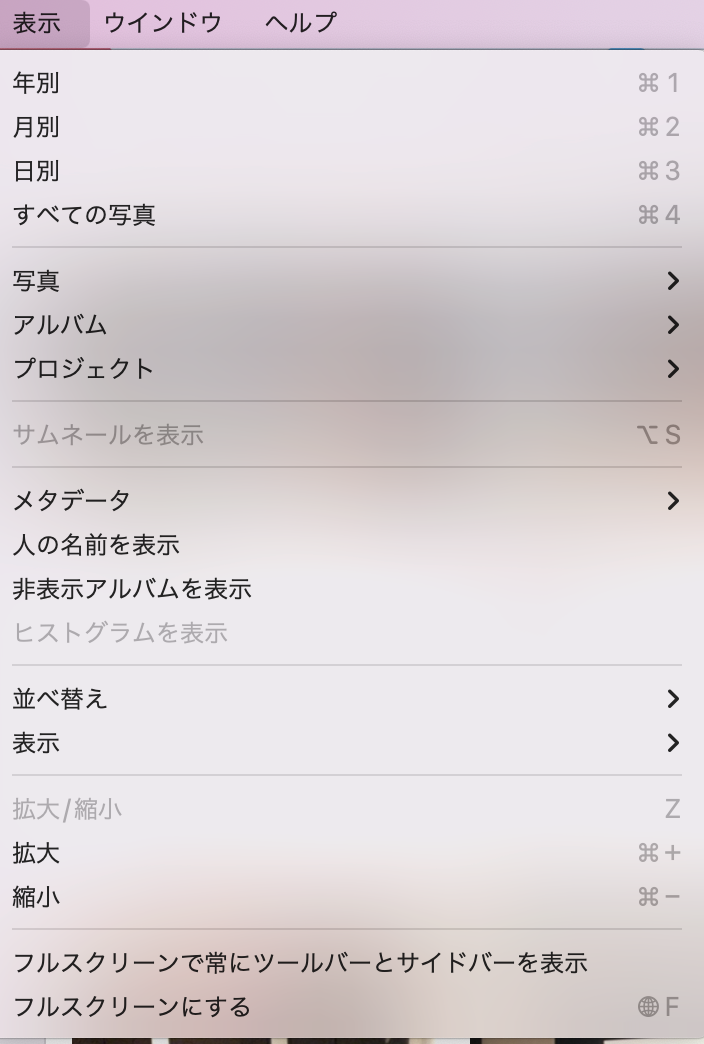Expand the 写真 submenu
This screenshot has width=704, height=1044.
36,281
